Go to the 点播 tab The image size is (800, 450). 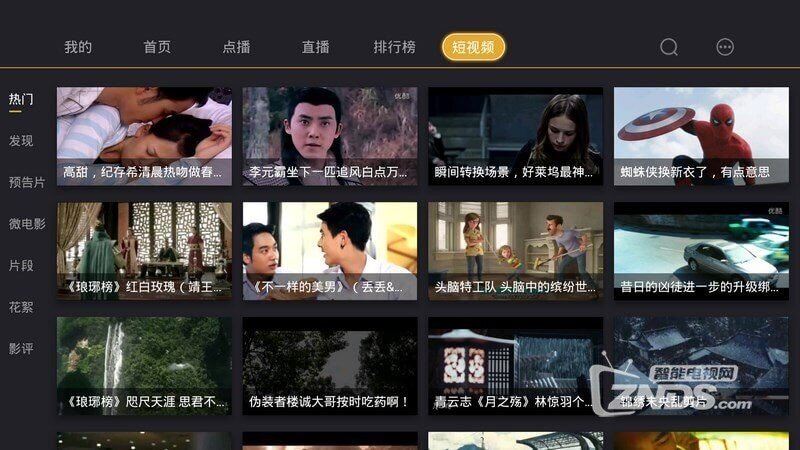(236, 47)
